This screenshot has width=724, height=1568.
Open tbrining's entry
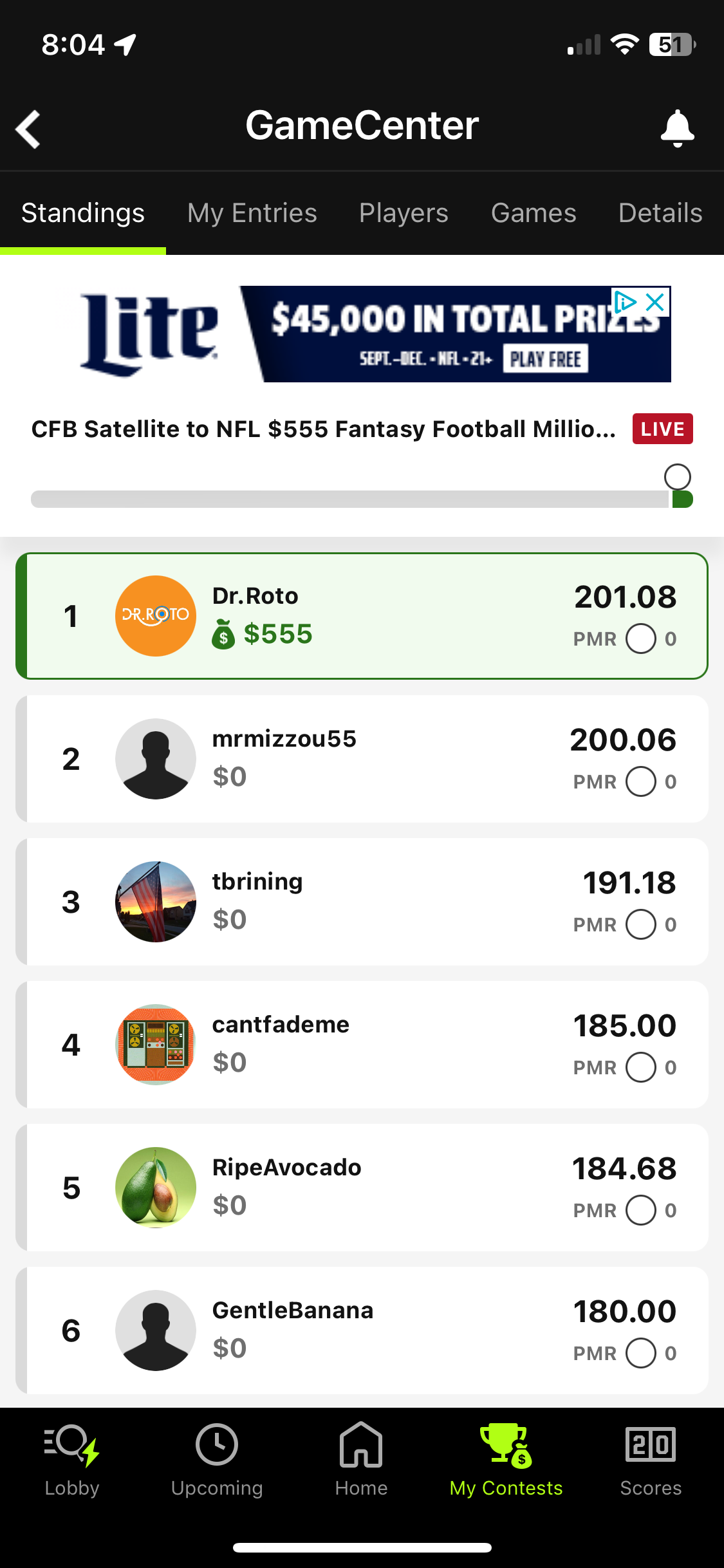click(x=362, y=902)
